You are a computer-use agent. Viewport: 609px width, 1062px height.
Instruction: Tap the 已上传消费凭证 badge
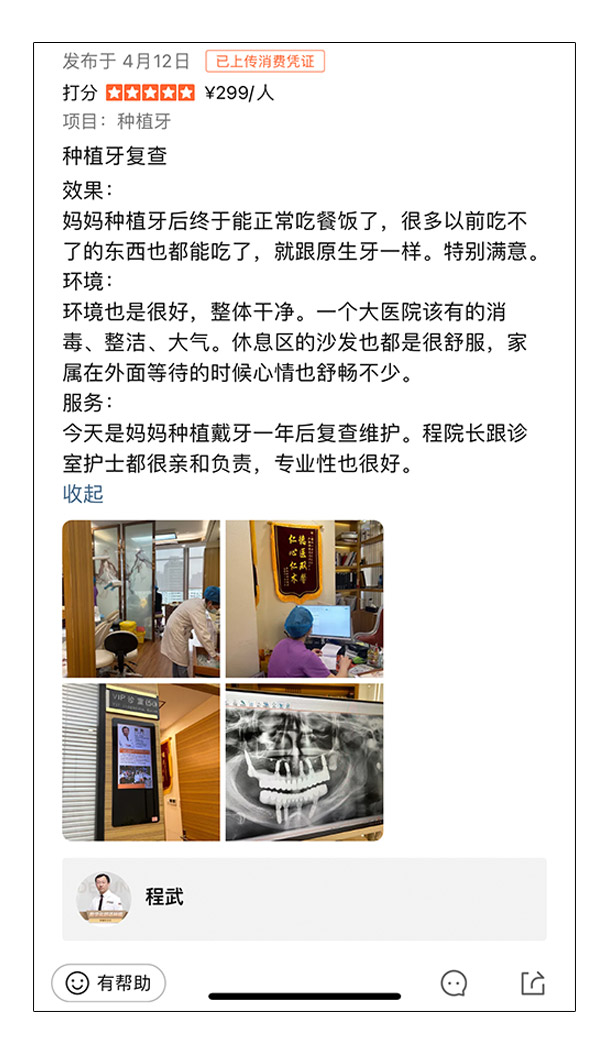tap(266, 61)
